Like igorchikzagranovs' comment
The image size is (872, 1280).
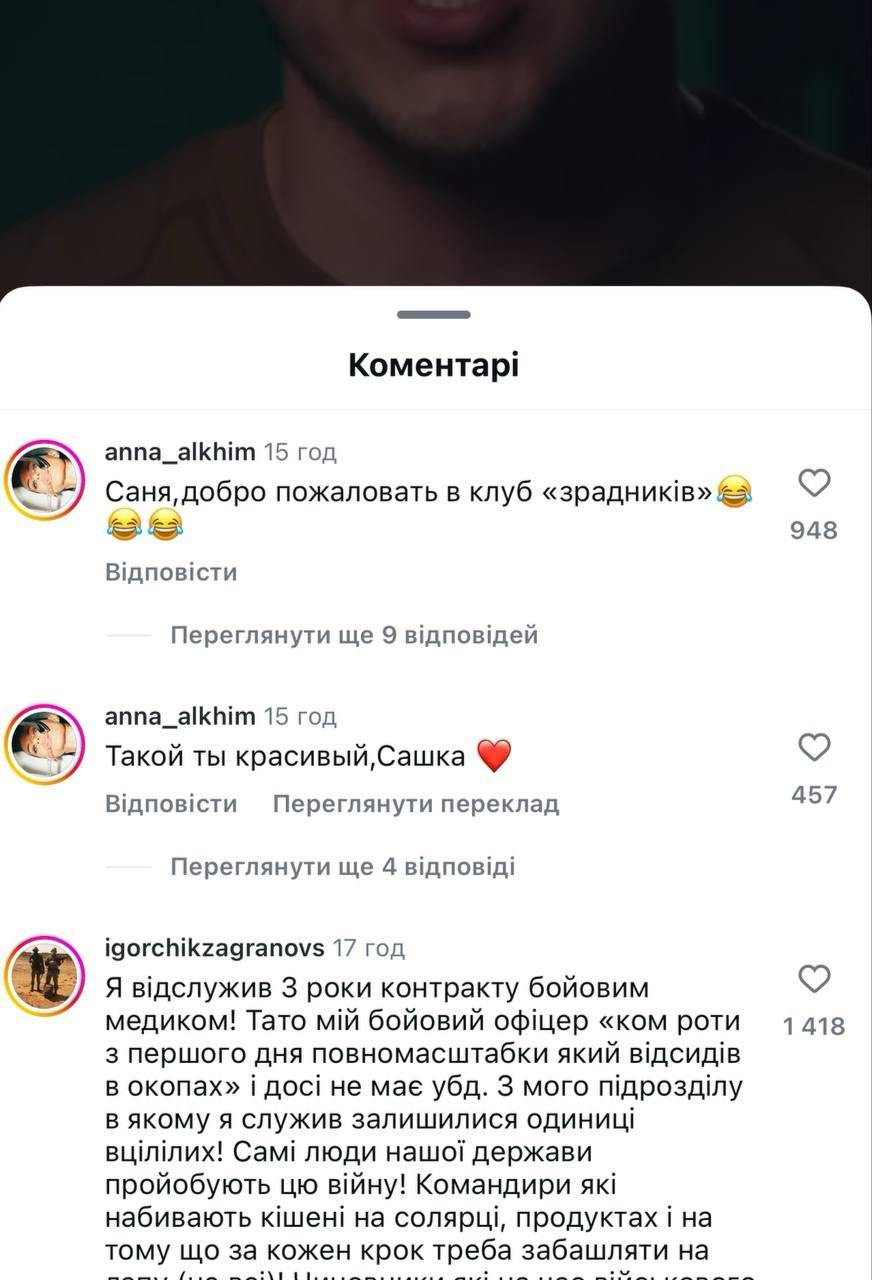coord(814,979)
